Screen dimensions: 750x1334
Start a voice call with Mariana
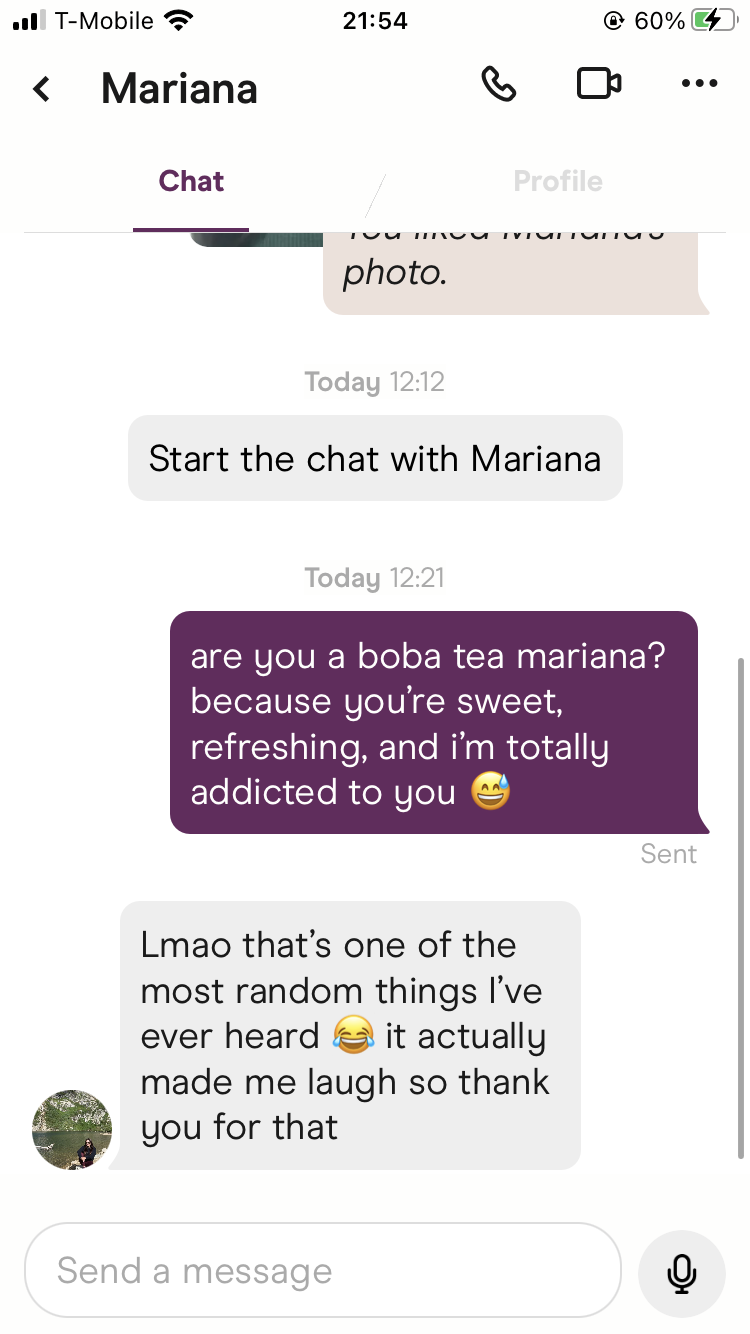point(498,85)
